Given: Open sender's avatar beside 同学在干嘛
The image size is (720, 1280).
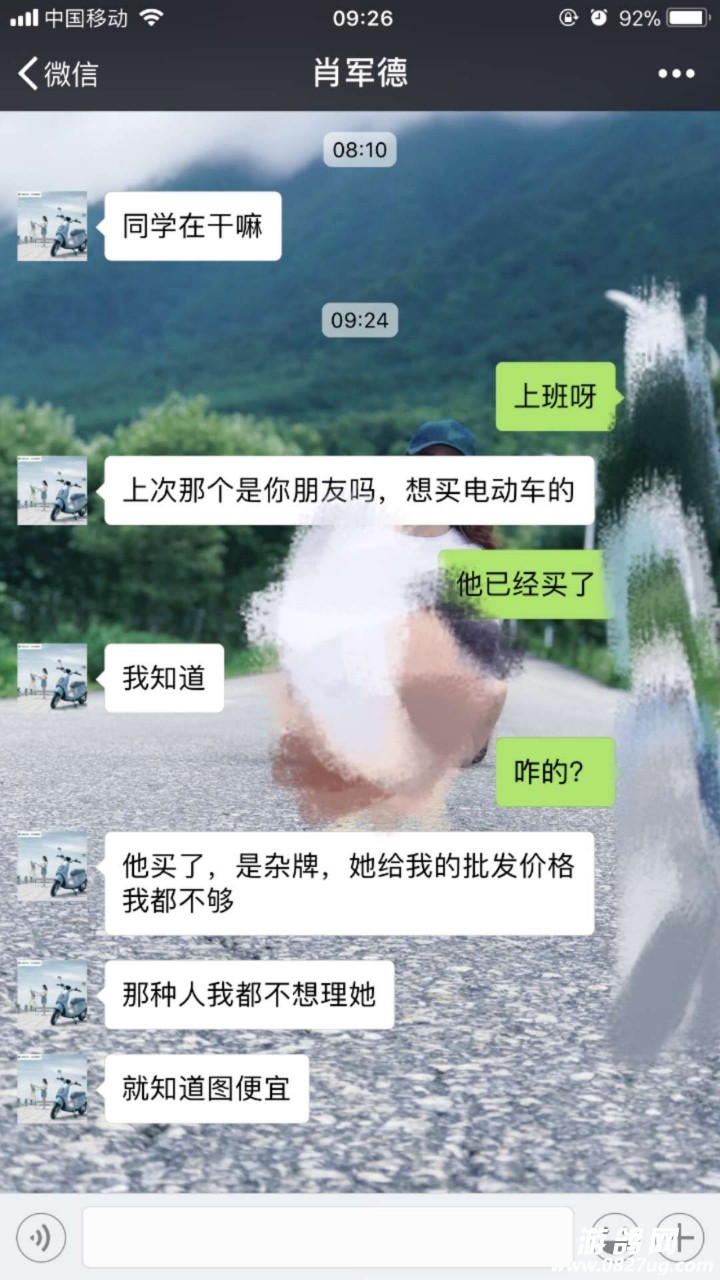Looking at the screenshot, I should (x=52, y=226).
